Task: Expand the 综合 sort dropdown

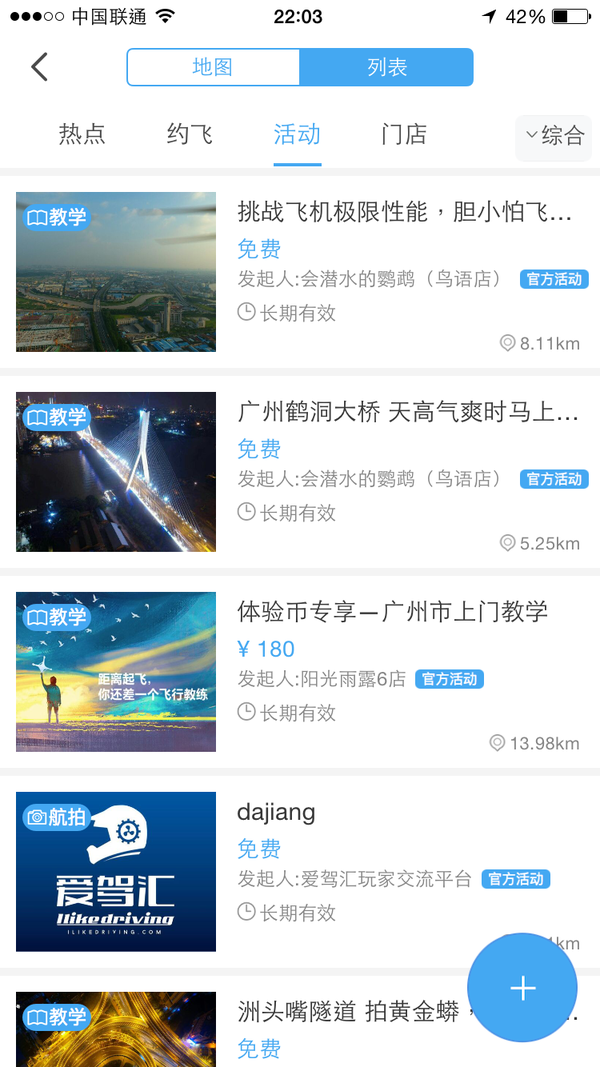Action: (554, 136)
